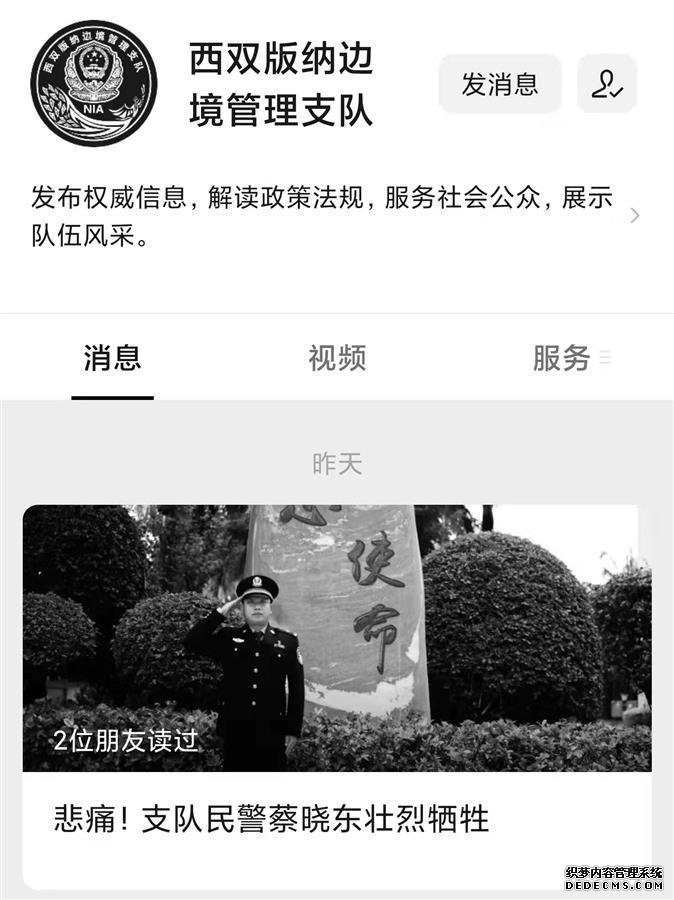
Task: Tap the 西双版纳边境管理支队 avatar
Action: tap(93, 84)
